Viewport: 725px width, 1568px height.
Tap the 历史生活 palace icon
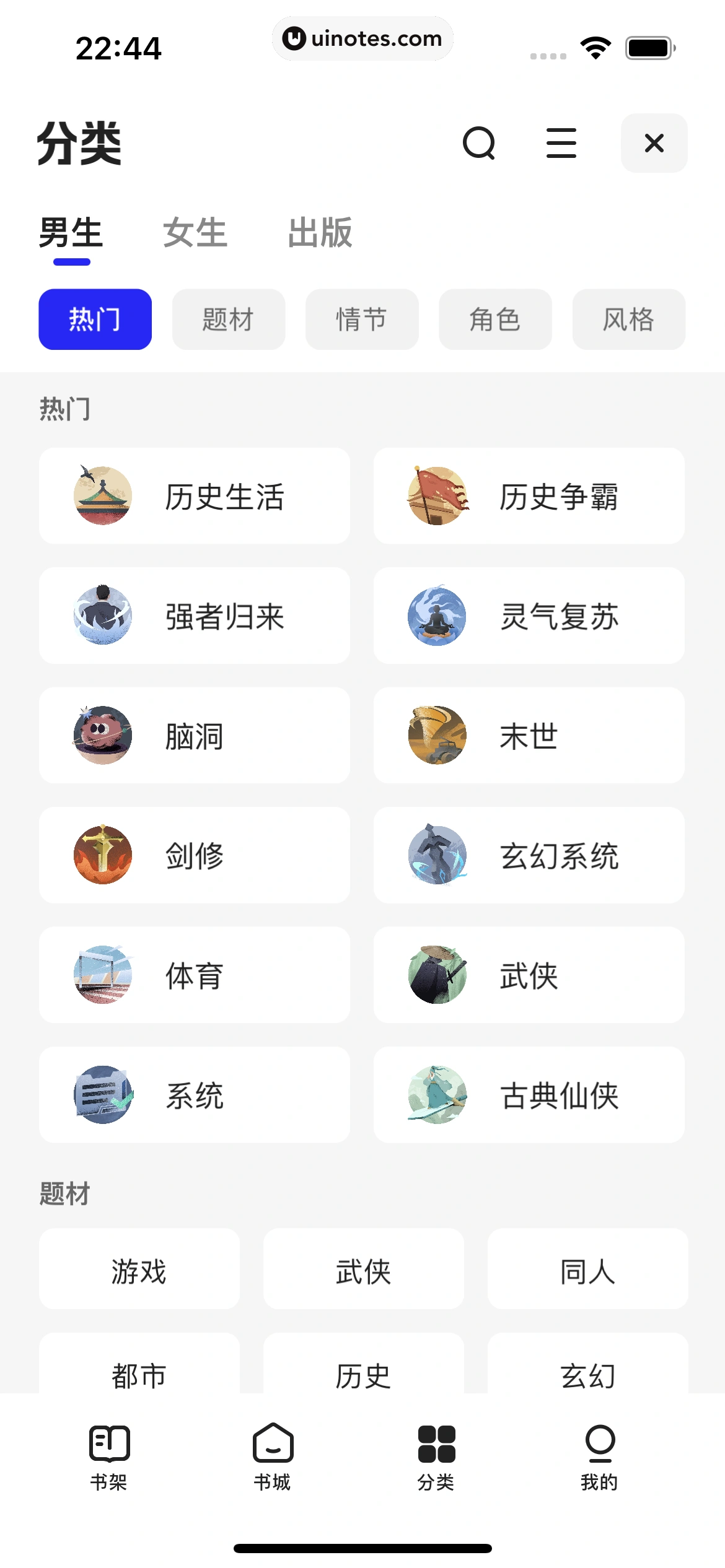tap(102, 495)
